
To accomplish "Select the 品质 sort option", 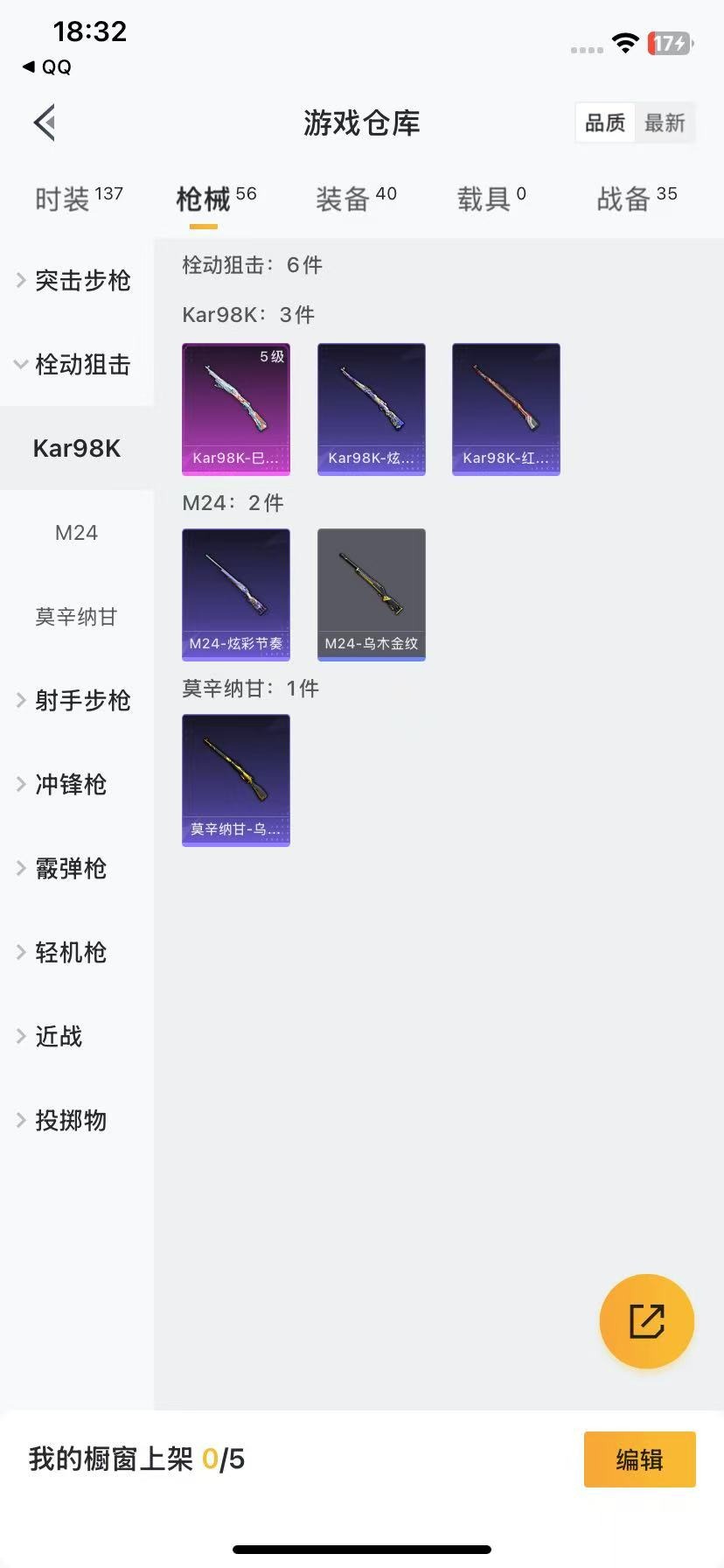I will pos(605,122).
